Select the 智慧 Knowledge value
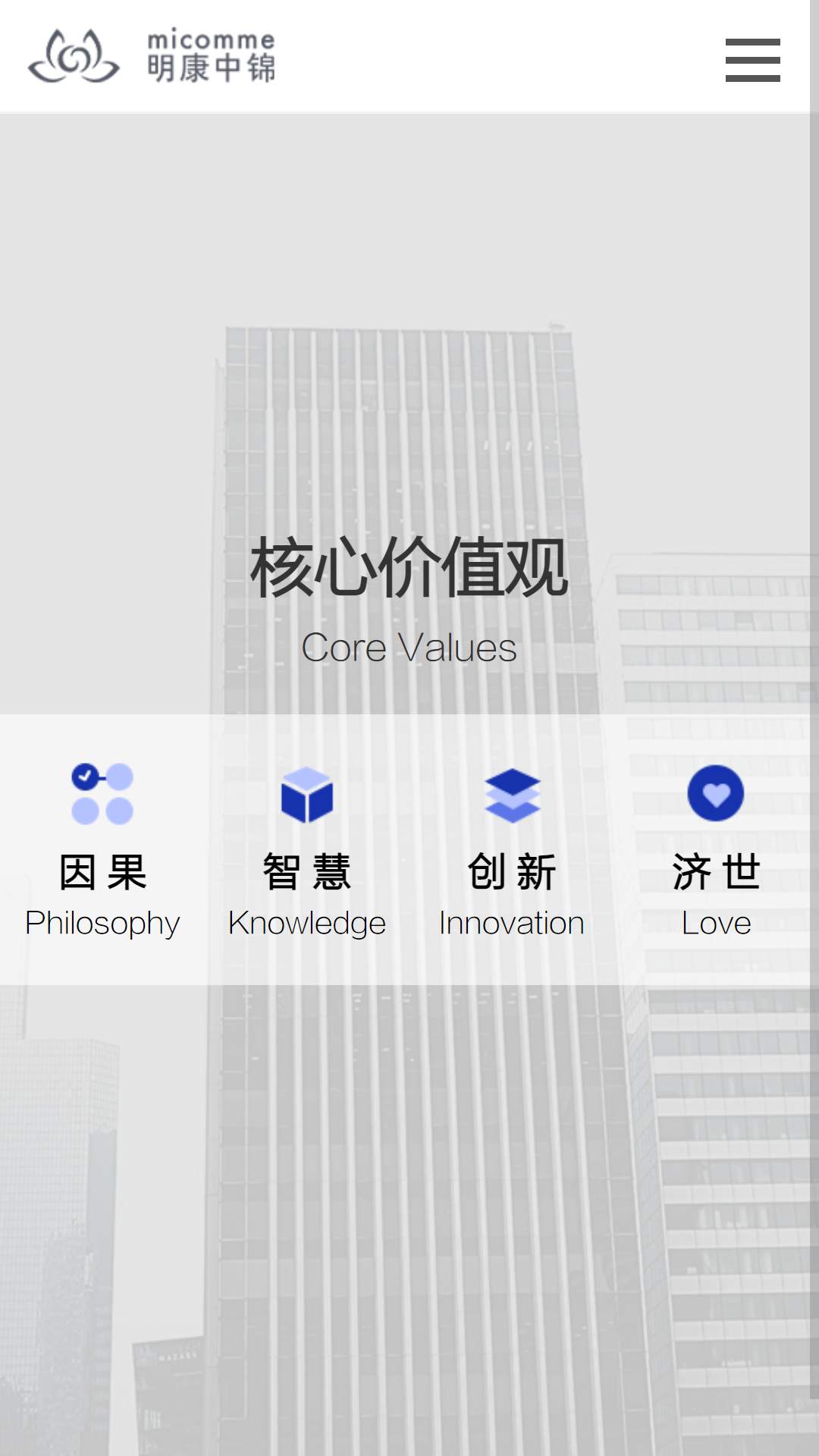 coord(307,851)
